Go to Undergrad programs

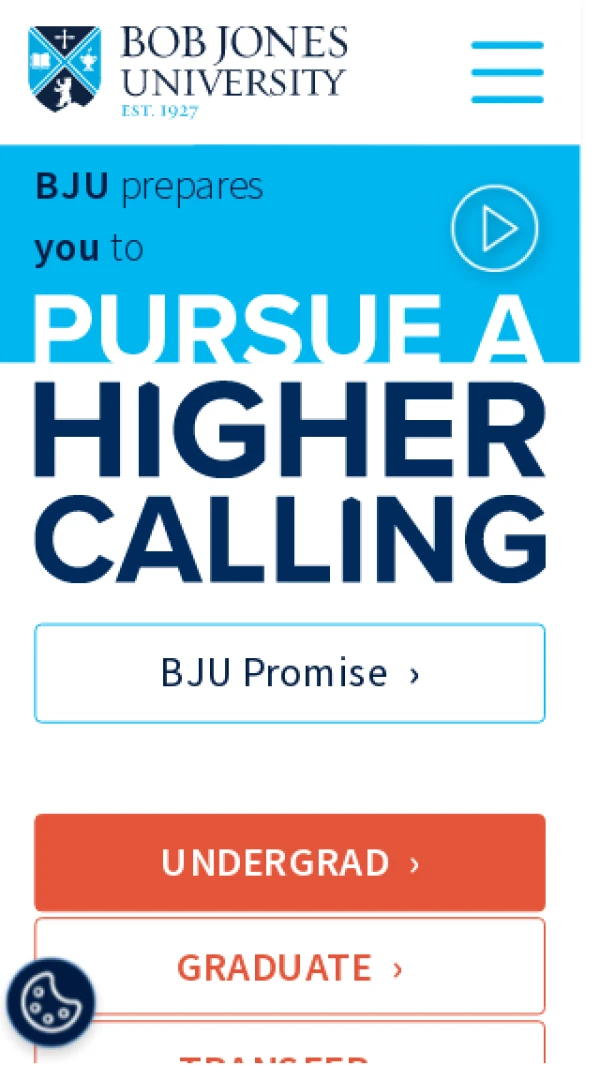click(x=289, y=862)
